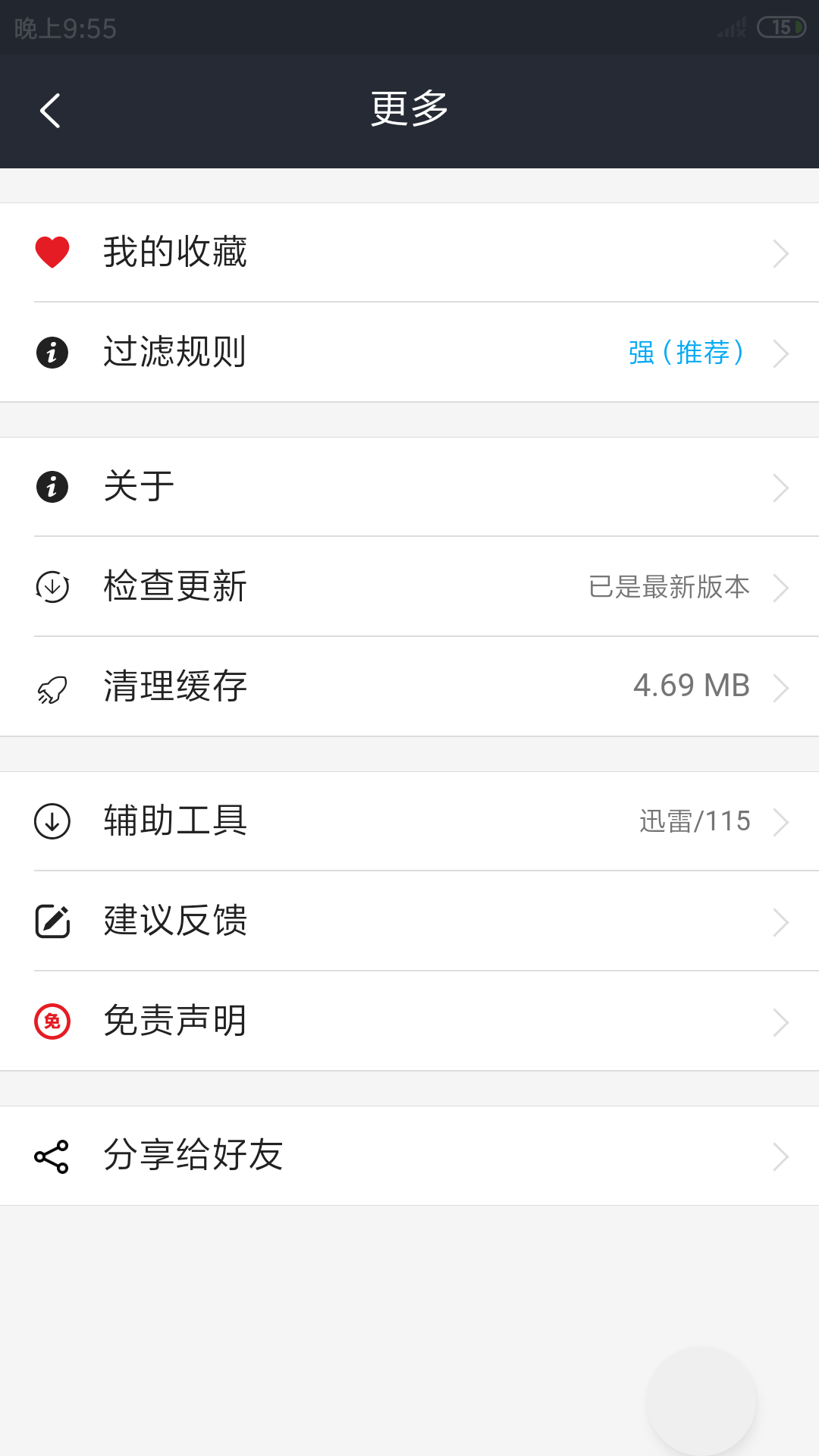Viewport: 819px width, 1456px height.
Task: Tap 检查更新 to check for updates
Action: pyautogui.click(x=409, y=587)
